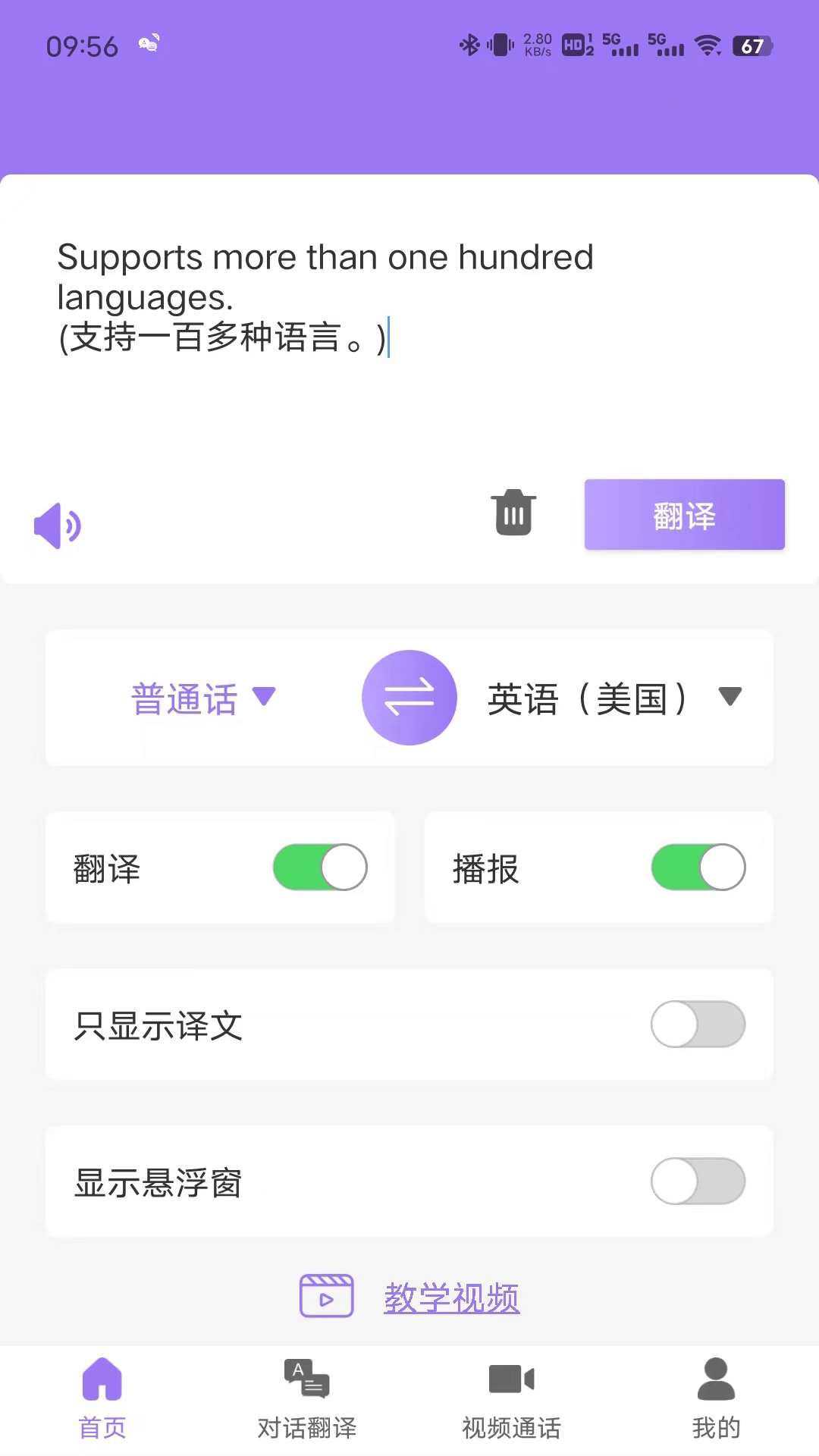Select the 首页 home tab

coord(102,1399)
